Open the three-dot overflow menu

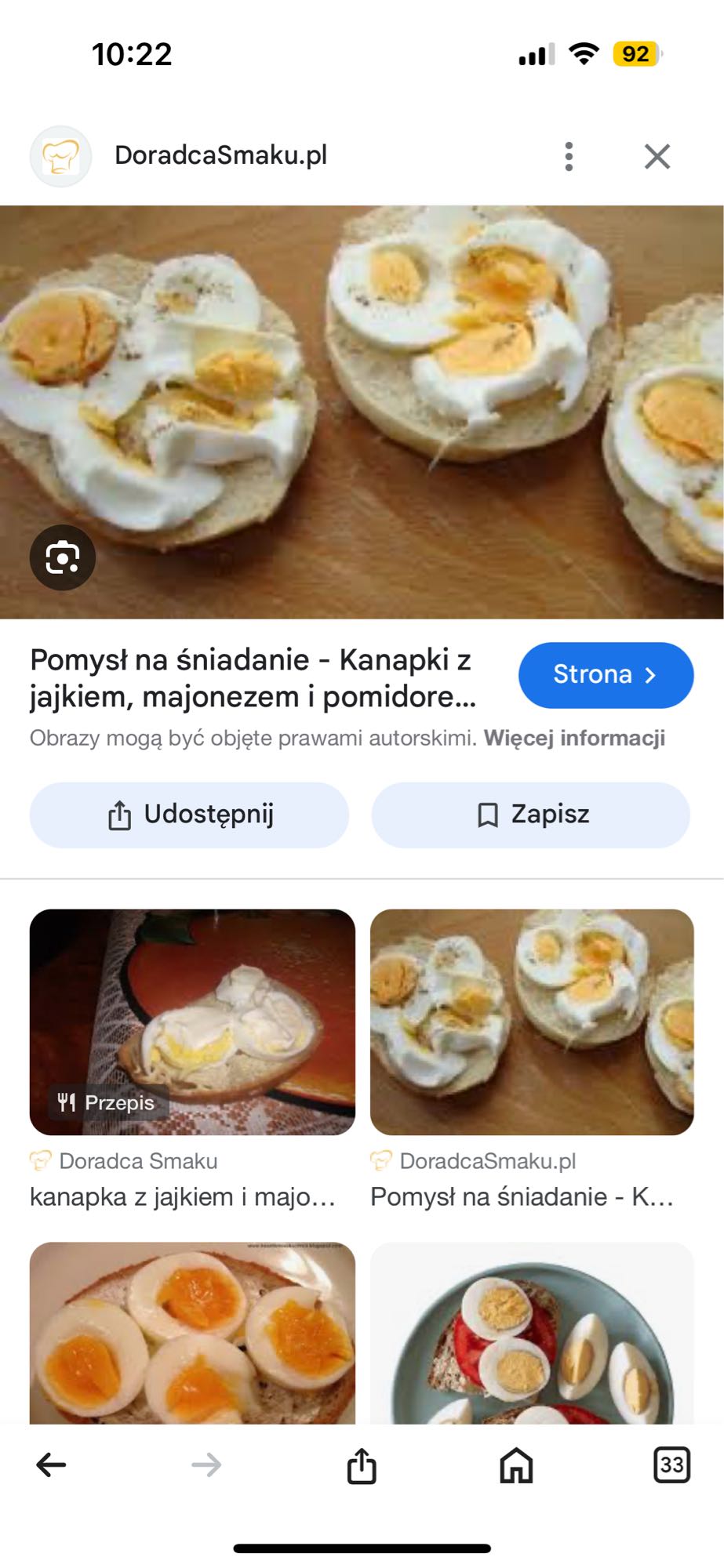[x=568, y=156]
